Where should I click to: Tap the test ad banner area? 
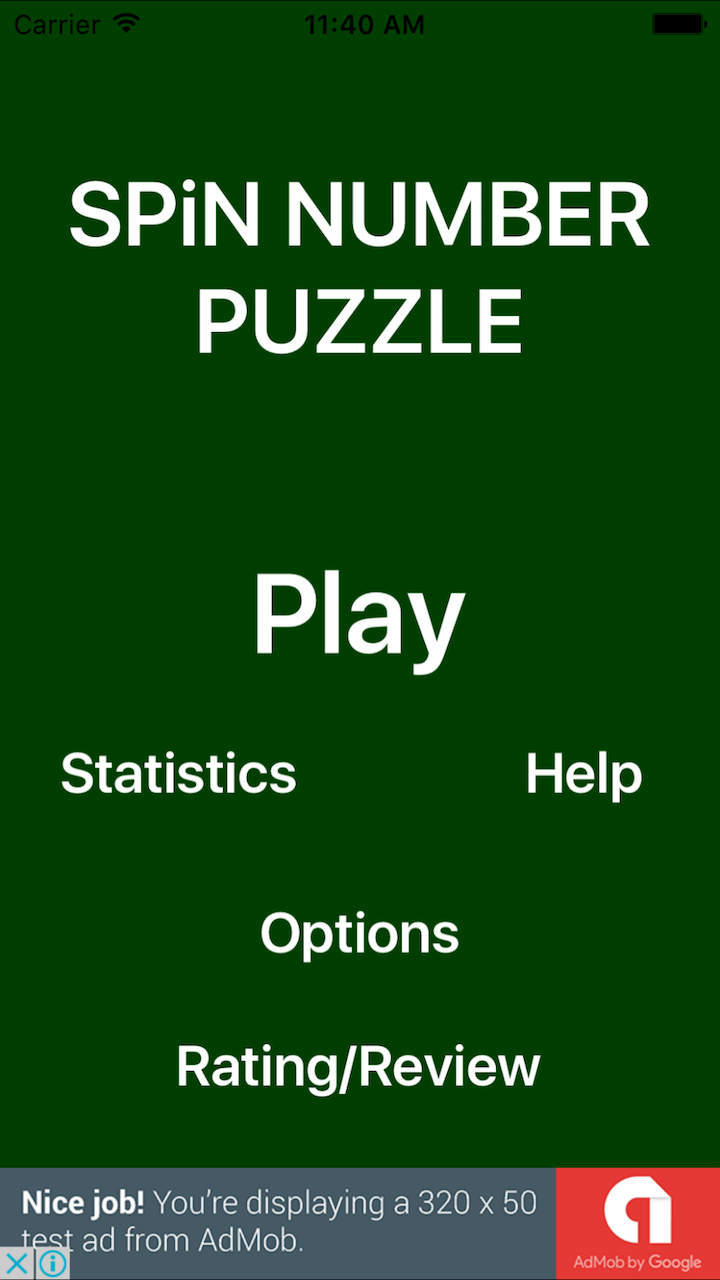280,1222
